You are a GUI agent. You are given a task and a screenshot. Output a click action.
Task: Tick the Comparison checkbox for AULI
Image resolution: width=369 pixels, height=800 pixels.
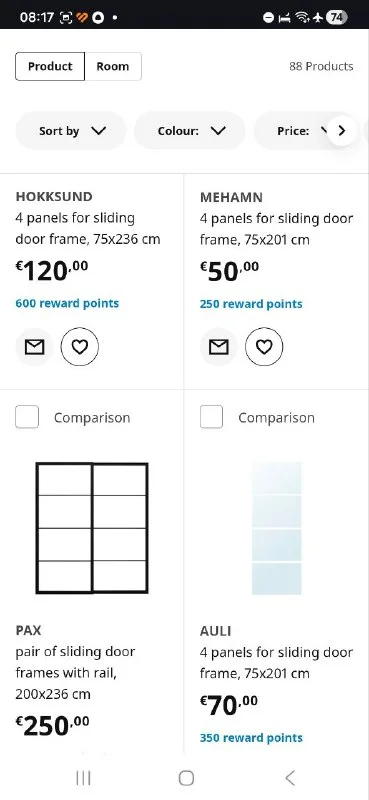(211, 417)
